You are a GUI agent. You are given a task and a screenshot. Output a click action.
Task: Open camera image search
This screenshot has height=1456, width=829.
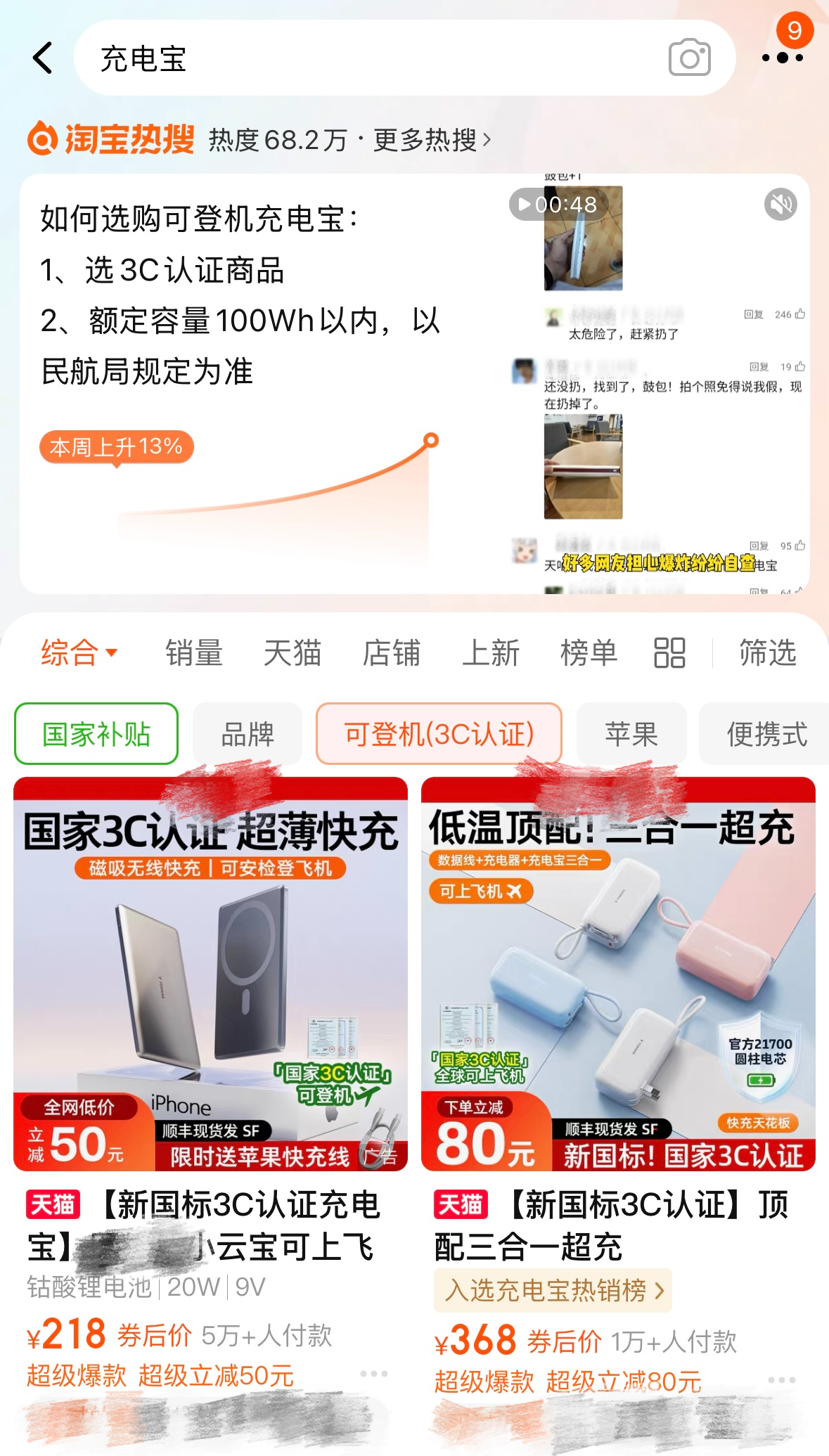click(689, 58)
